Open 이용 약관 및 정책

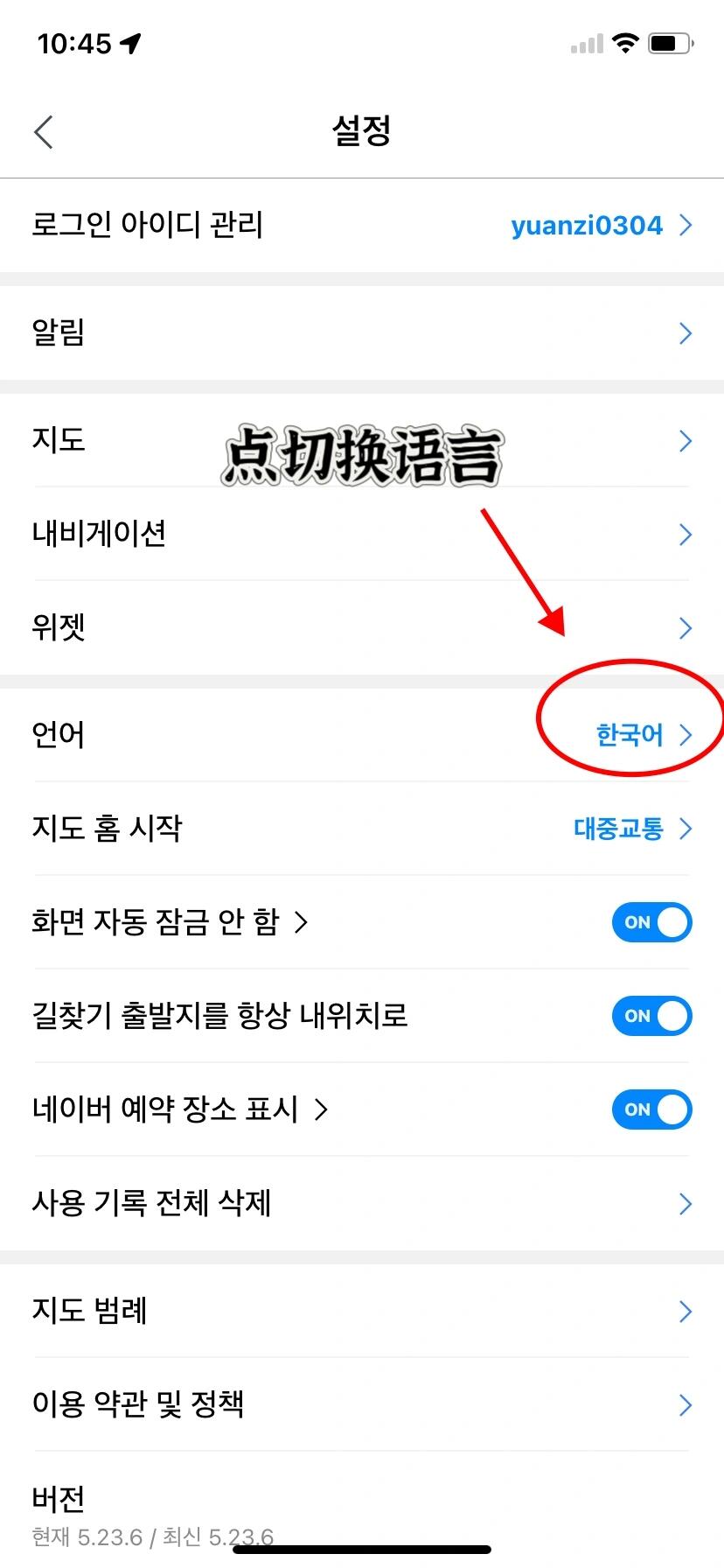pos(362,1404)
